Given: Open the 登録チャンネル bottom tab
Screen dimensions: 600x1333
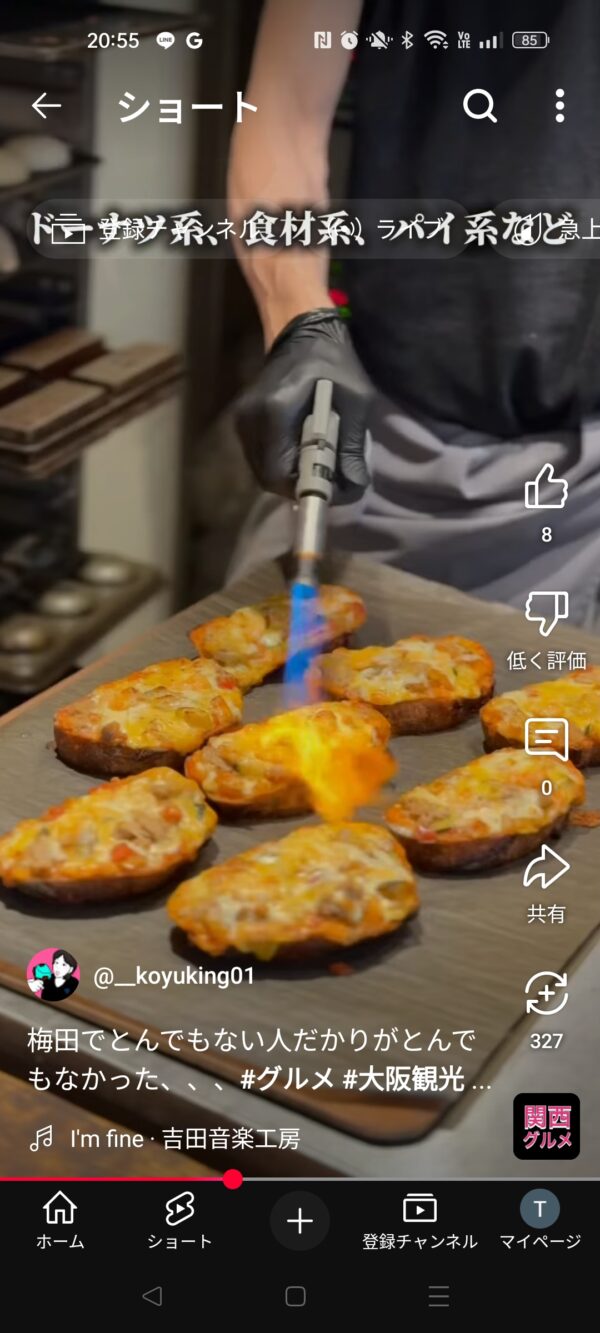Looking at the screenshot, I should [419, 1222].
